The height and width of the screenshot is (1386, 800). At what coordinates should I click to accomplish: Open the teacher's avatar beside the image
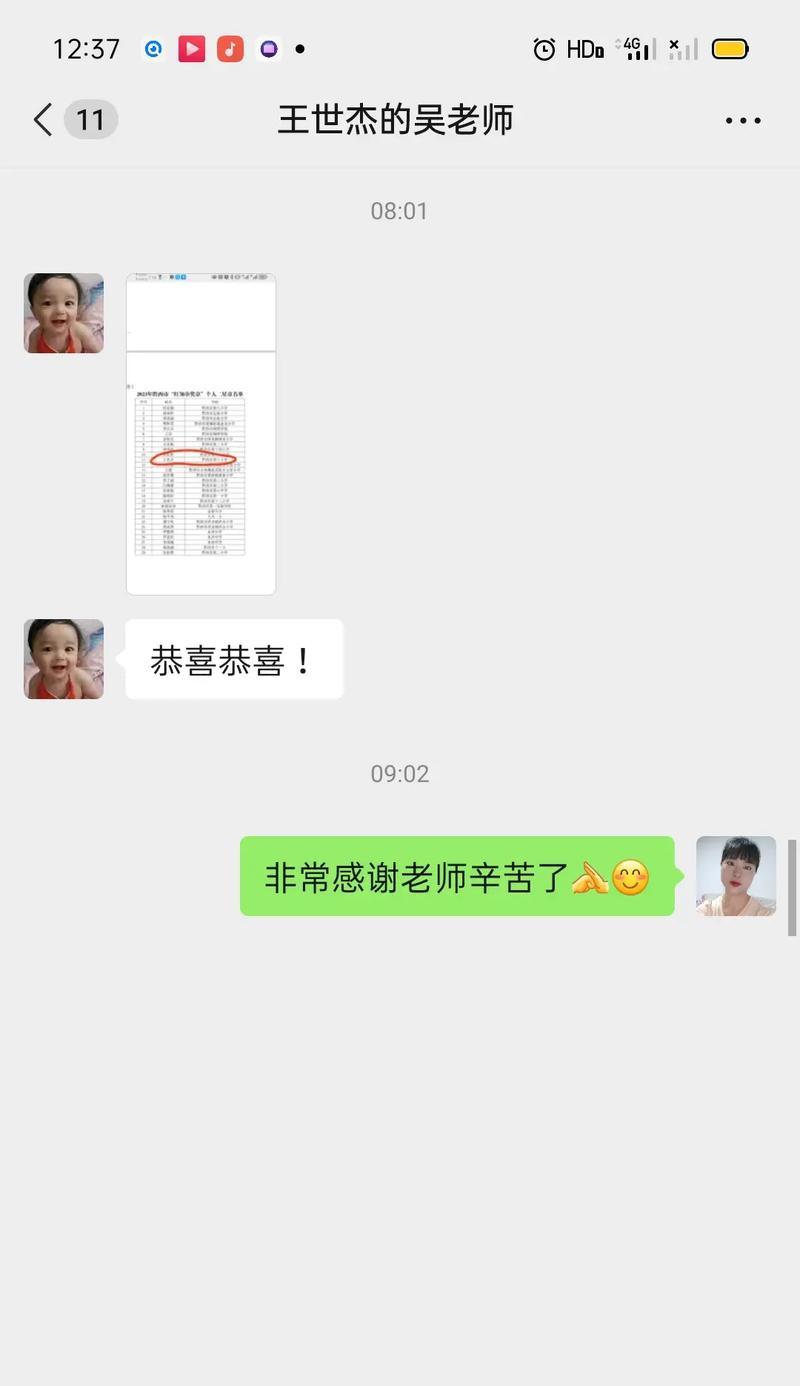[64, 313]
